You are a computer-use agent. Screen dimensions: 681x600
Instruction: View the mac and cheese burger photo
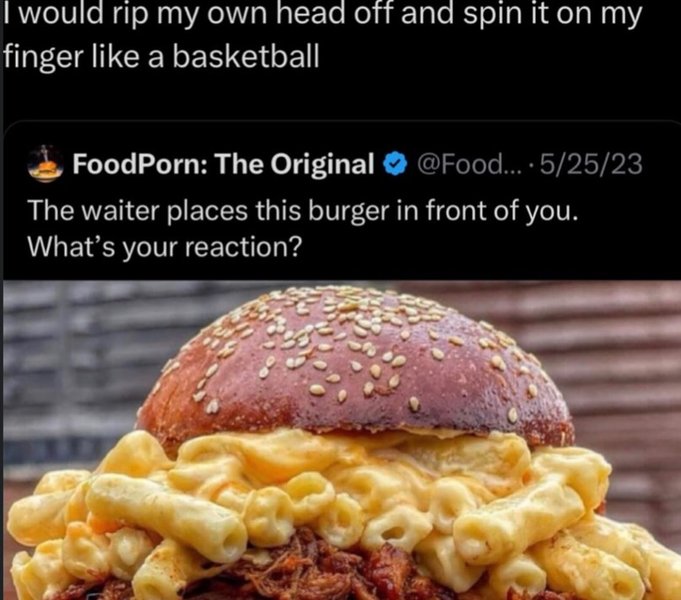point(340,440)
